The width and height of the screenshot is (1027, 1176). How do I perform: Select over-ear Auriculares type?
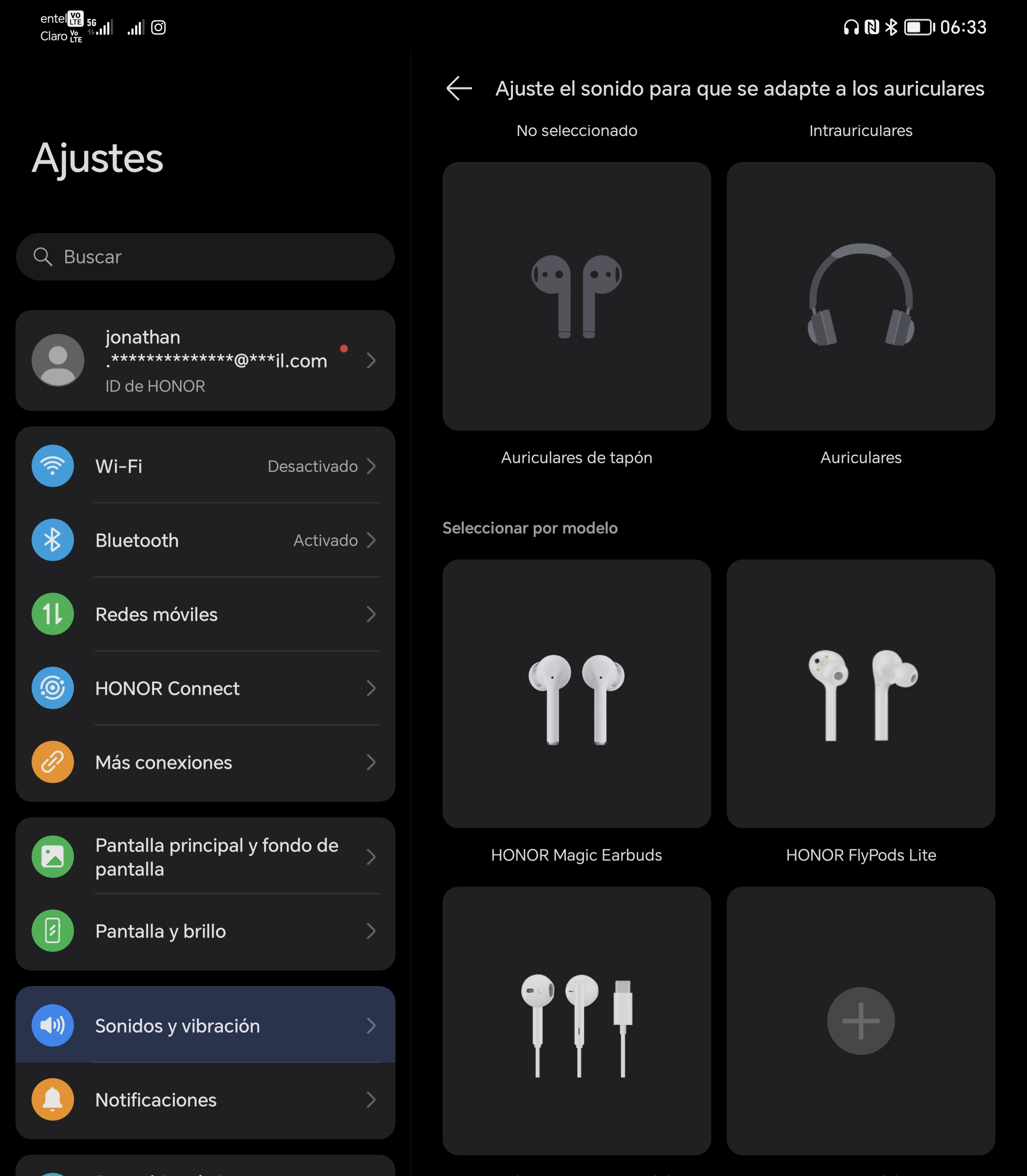point(860,296)
